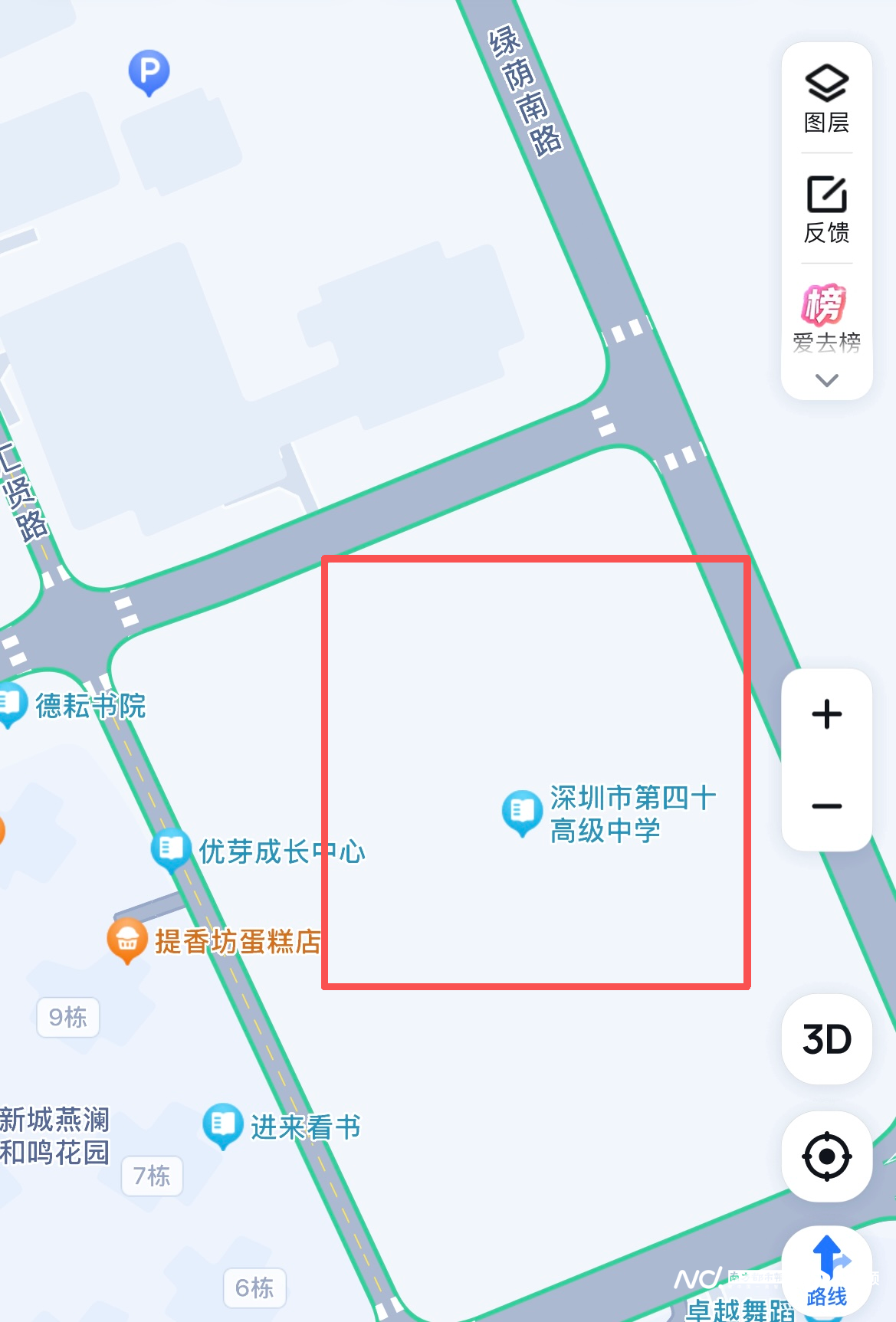Open 路线 route planning
The image size is (896, 1322).
click(826, 1272)
